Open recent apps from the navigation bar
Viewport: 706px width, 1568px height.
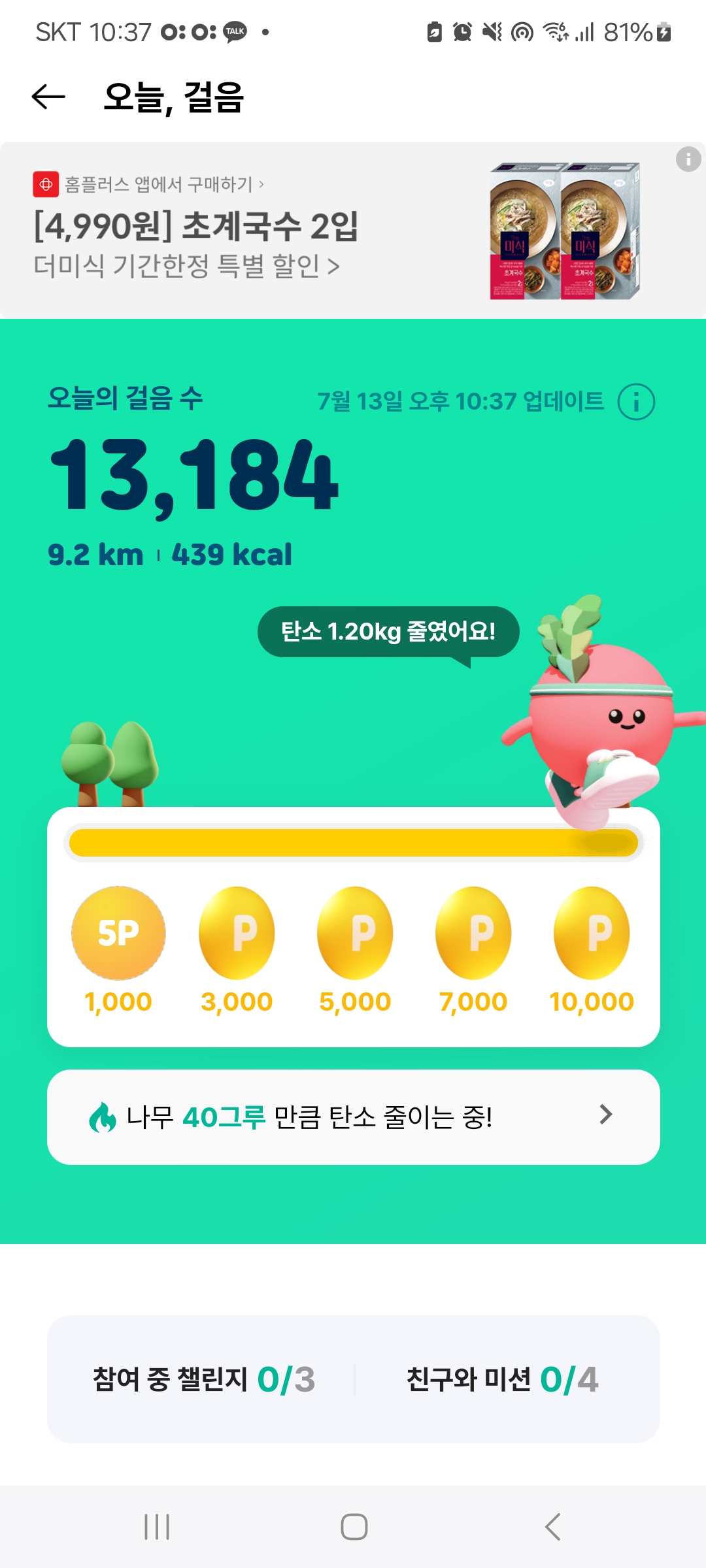tap(157, 1527)
